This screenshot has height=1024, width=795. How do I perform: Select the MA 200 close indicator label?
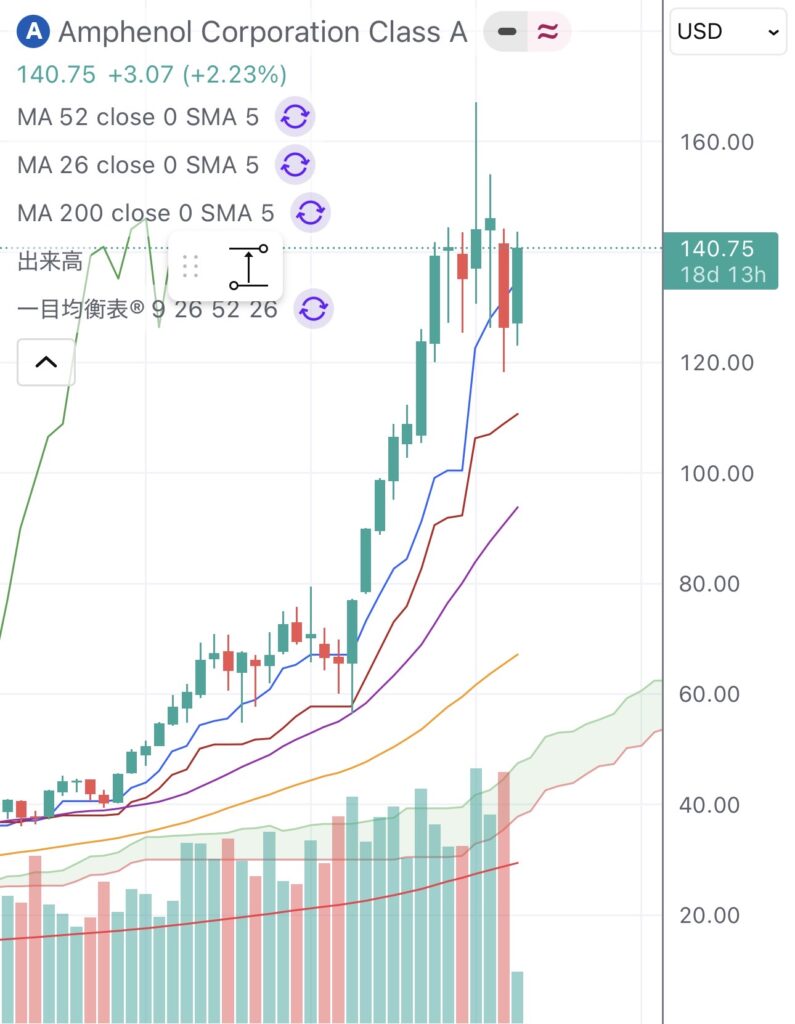pyautogui.click(x=145, y=213)
